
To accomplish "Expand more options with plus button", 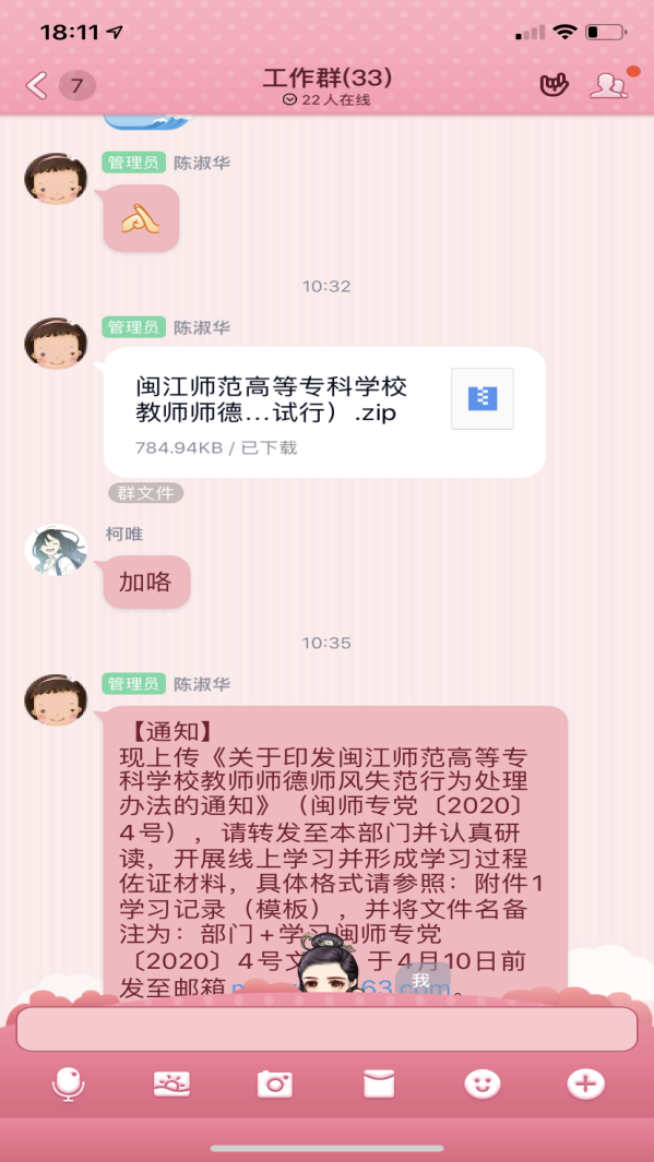I will pyautogui.click(x=586, y=1084).
